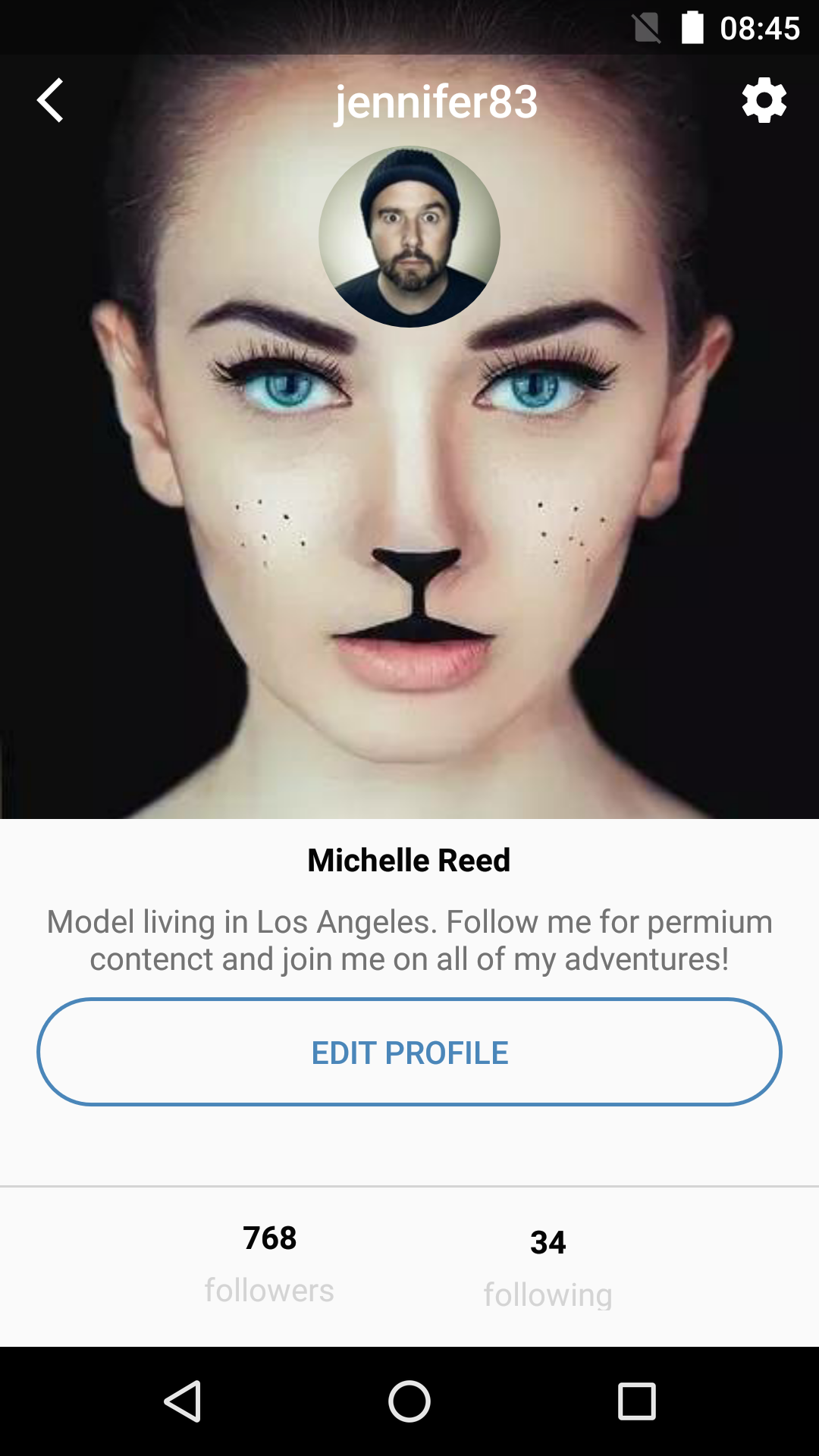The image size is (819, 1456).
Task: Tap the Edit Profile button
Action: click(x=409, y=1052)
